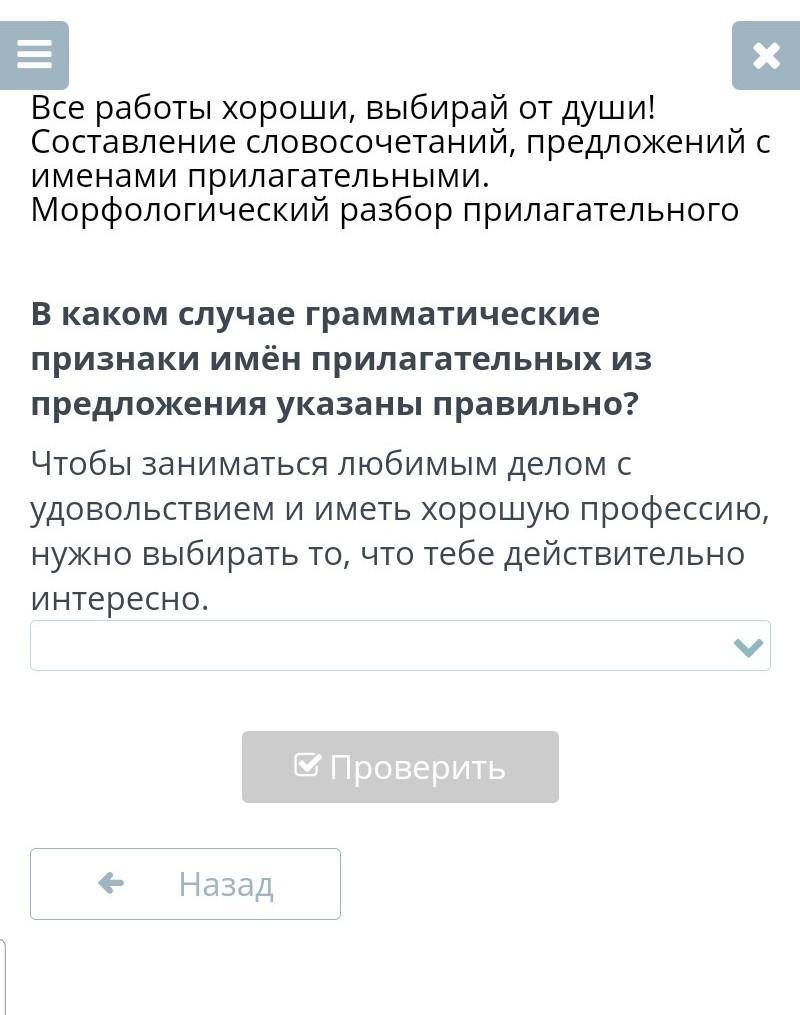The height and width of the screenshot is (1015, 800).
Task: Expand the answer dropdown list
Action: [x=400, y=646]
